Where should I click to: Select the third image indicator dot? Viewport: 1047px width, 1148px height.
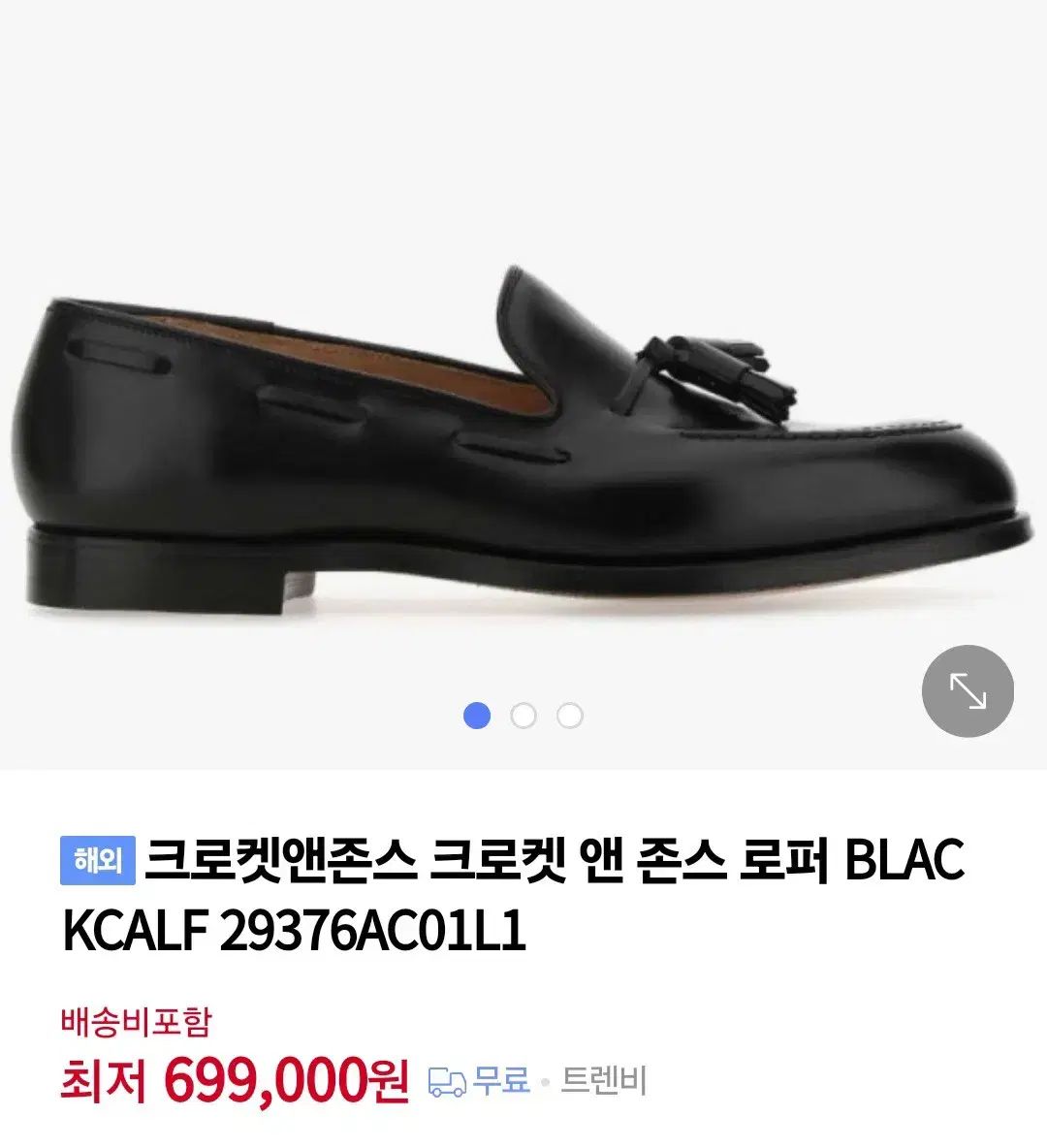tap(570, 717)
